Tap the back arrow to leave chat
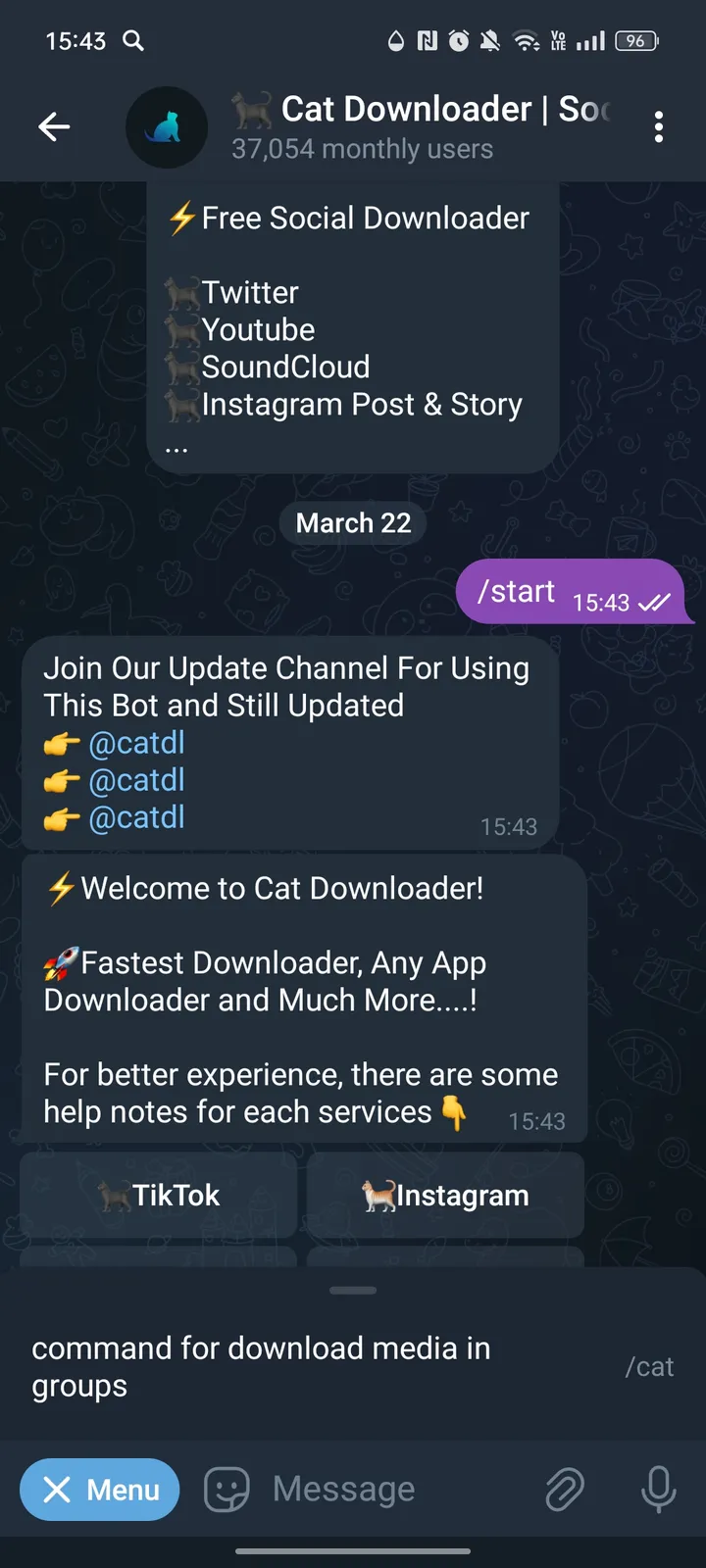 (x=54, y=126)
